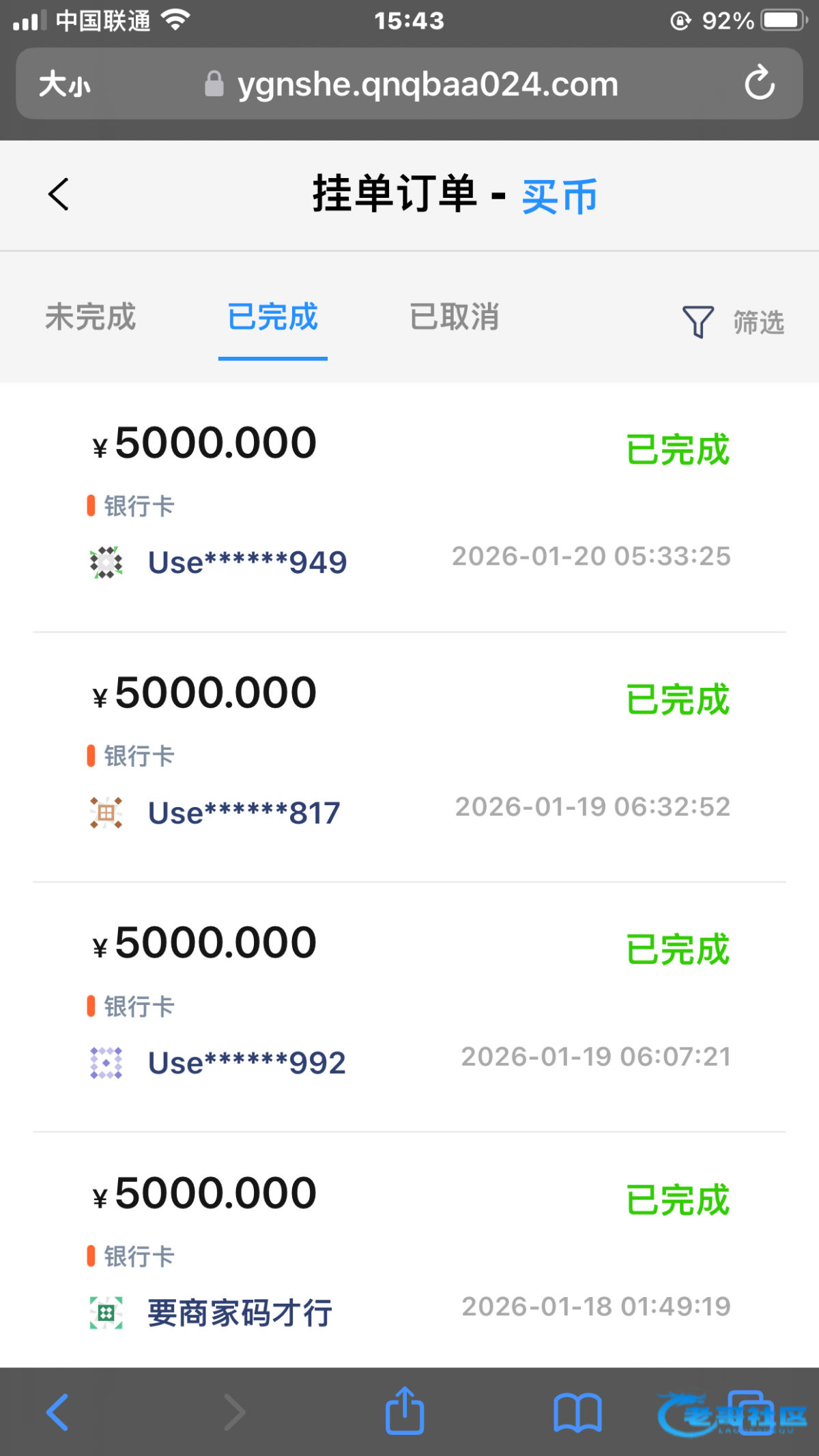Reload the page in Safari

coord(759,84)
